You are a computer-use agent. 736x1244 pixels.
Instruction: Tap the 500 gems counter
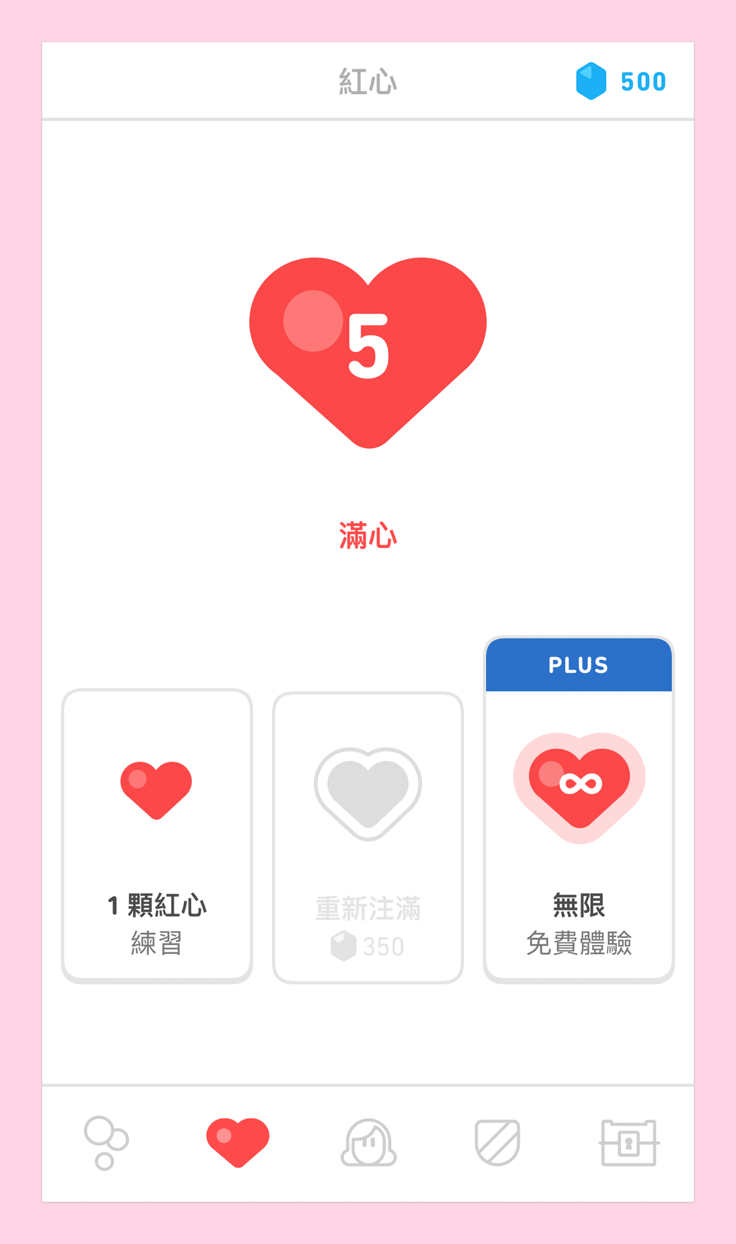pyautogui.click(x=621, y=82)
